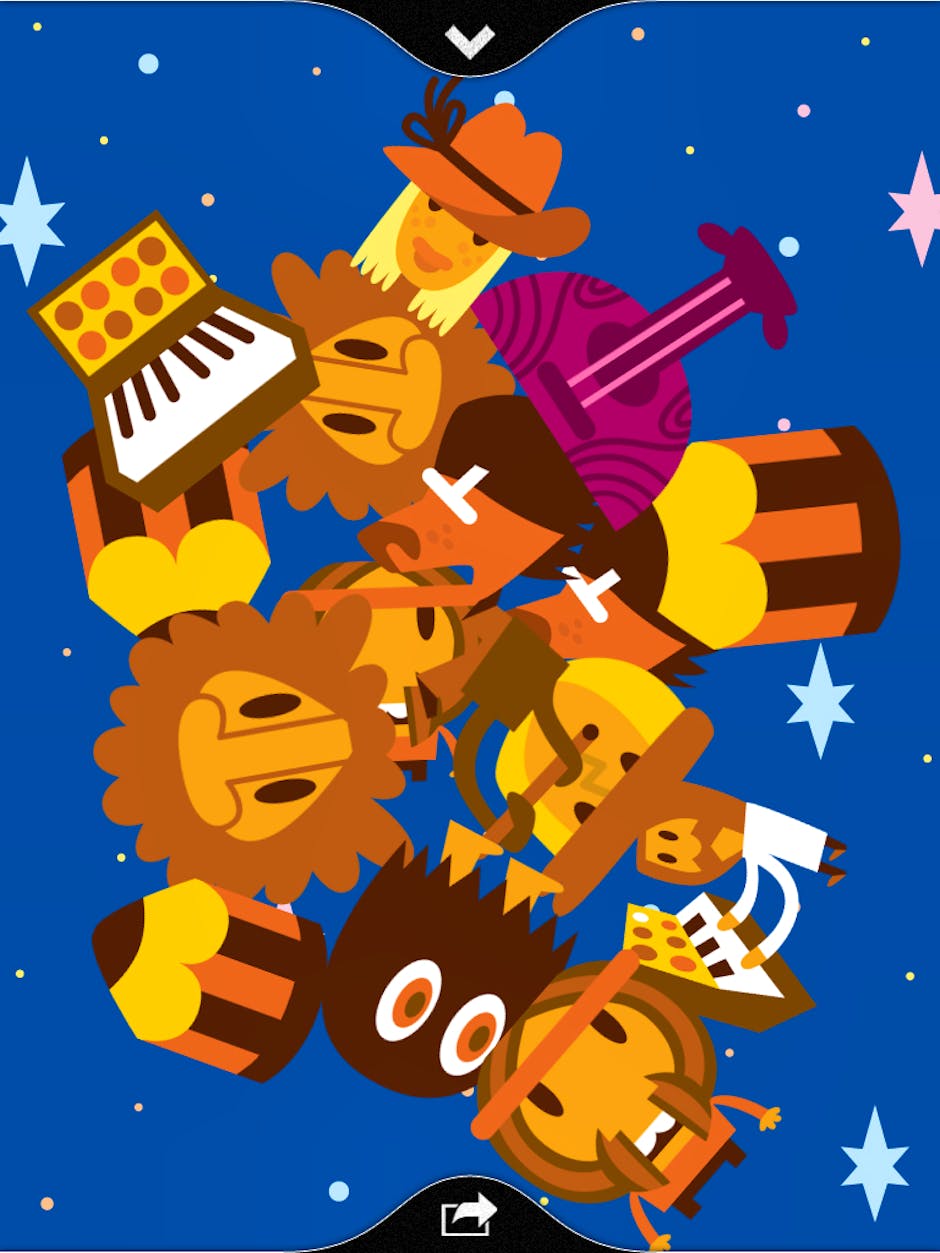
Task: Collapse the view with the top chevron
Action: click(x=470, y=35)
